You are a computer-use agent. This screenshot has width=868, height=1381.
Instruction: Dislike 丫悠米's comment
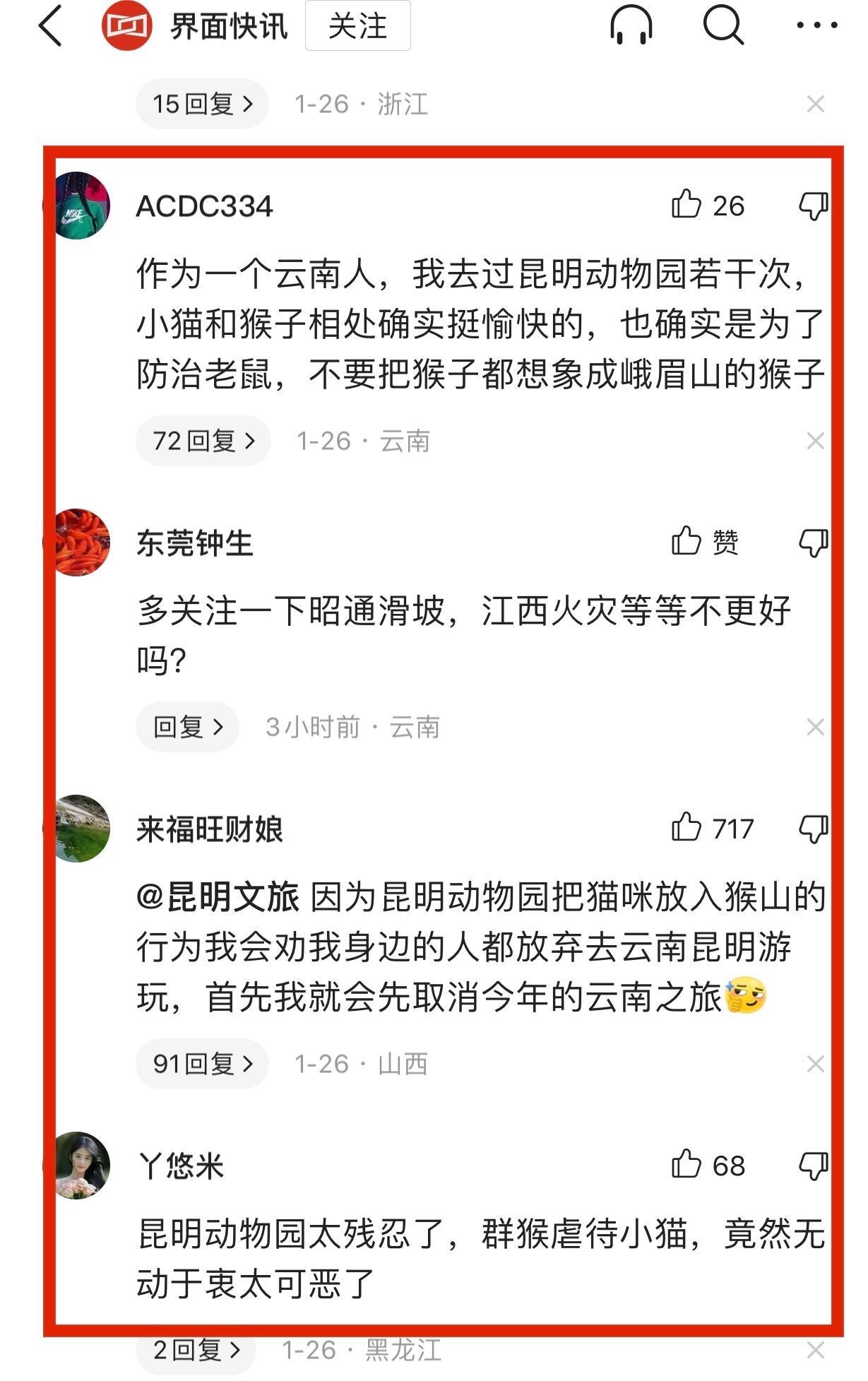click(813, 1165)
